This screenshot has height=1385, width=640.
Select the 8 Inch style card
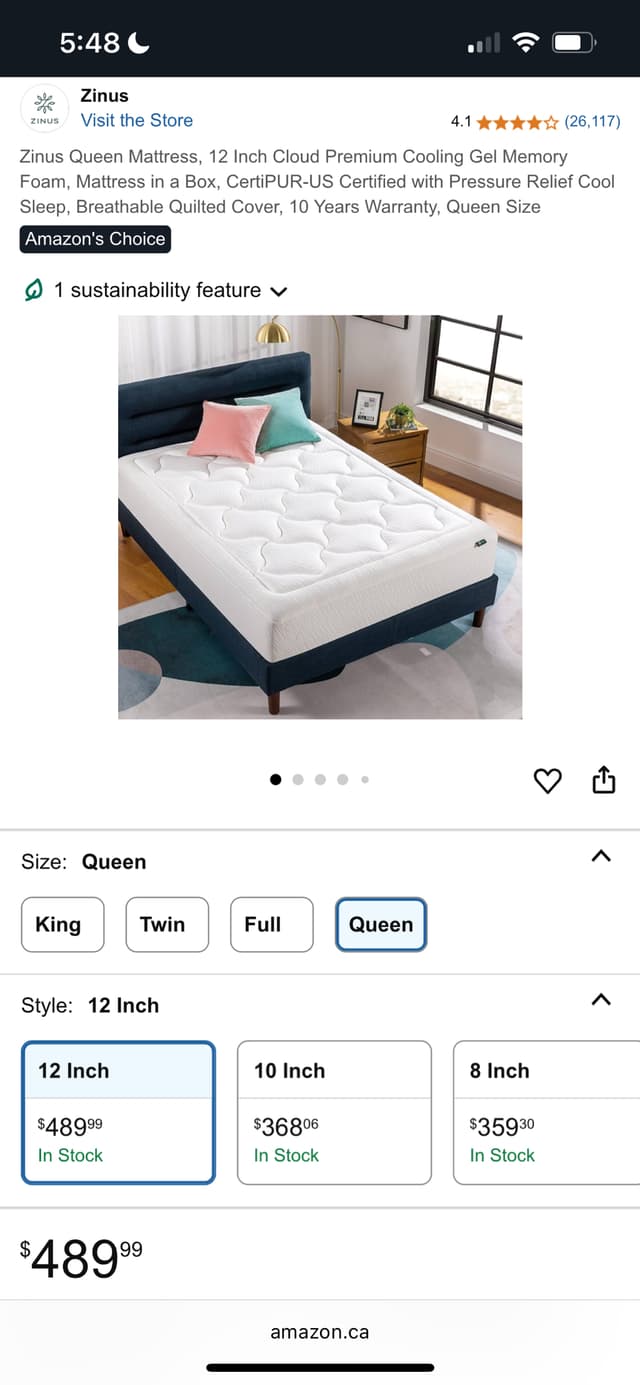[x=546, y=1112]
